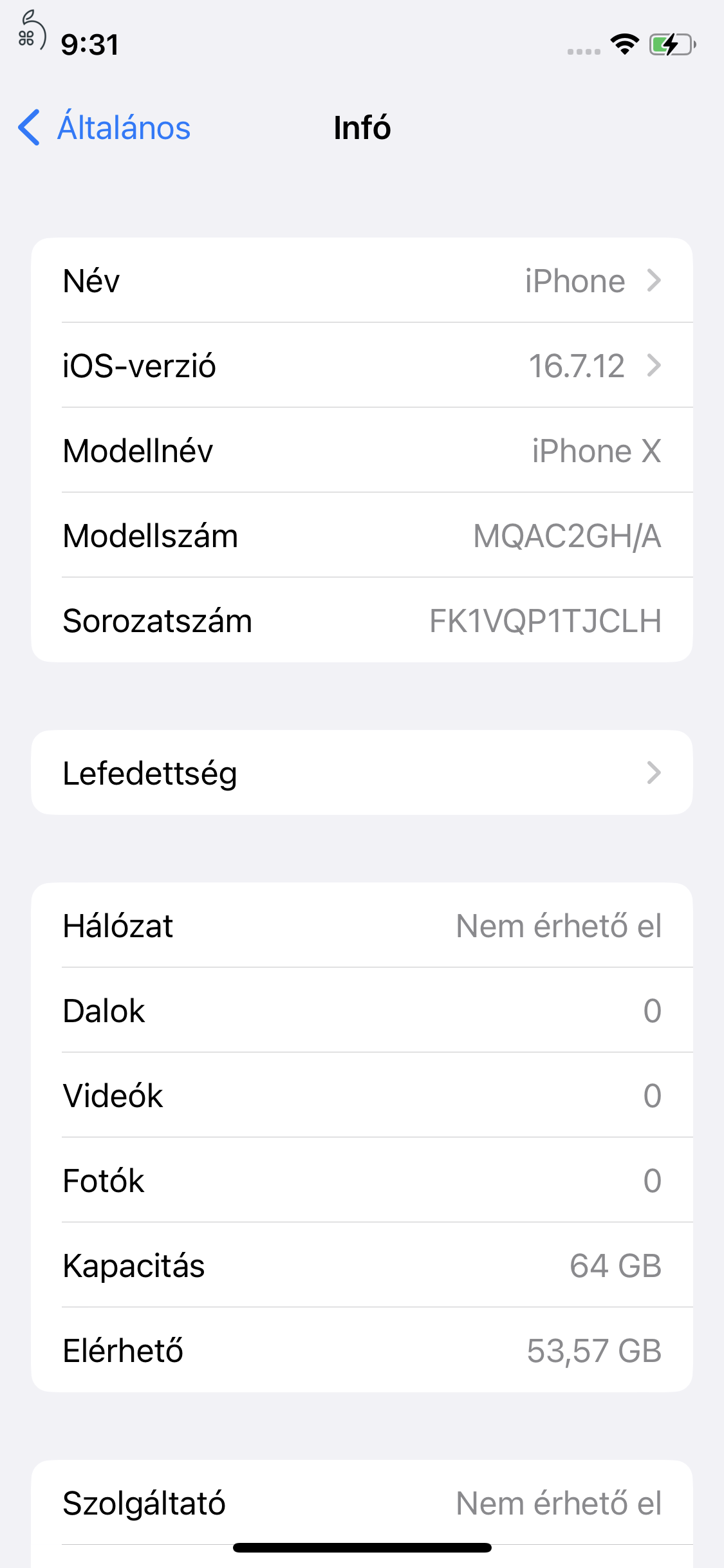The height and width of the screenshot is (1568, 724).
Task: Check the Wi-Fi status icon
Action: tap(622, 45)
